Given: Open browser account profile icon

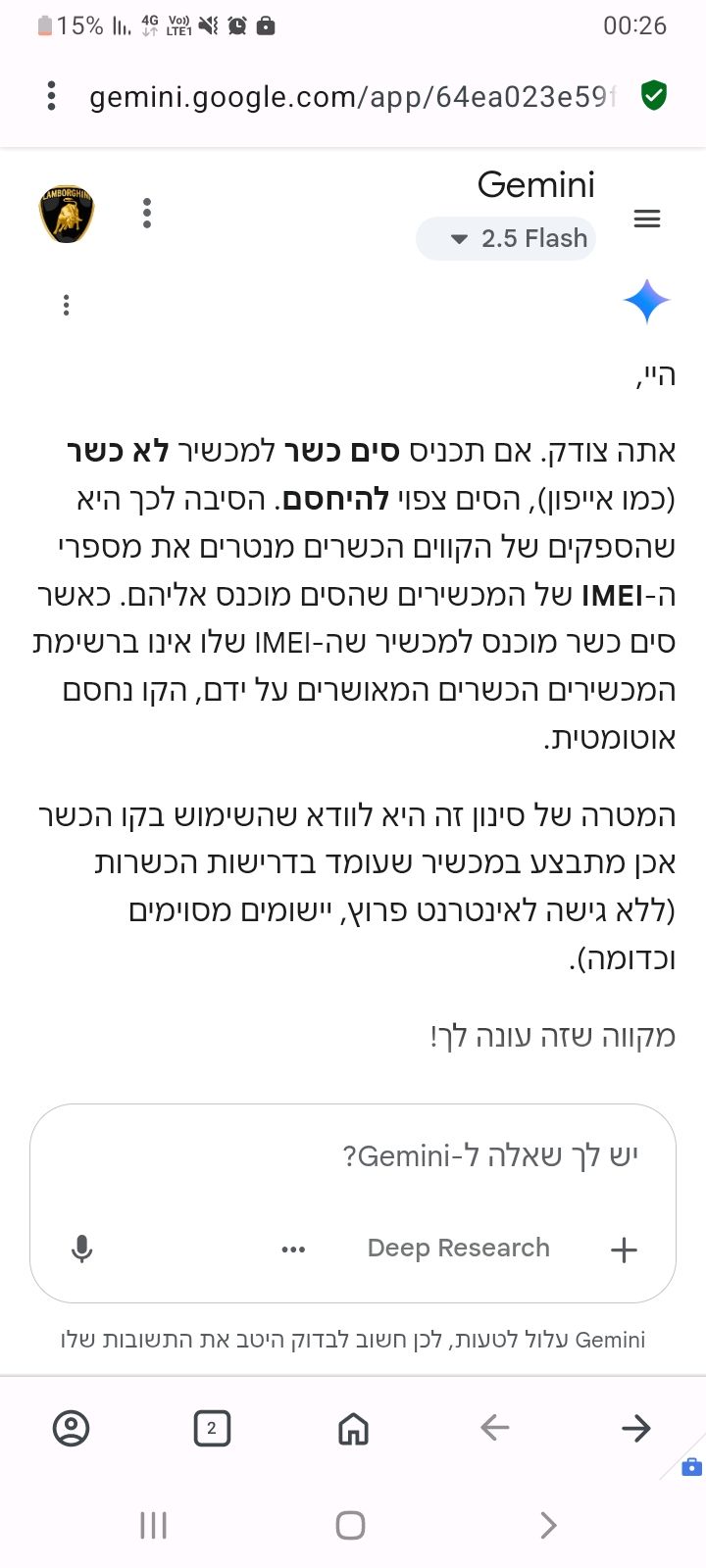Looking at the screenshot, I should (71, 1428).
